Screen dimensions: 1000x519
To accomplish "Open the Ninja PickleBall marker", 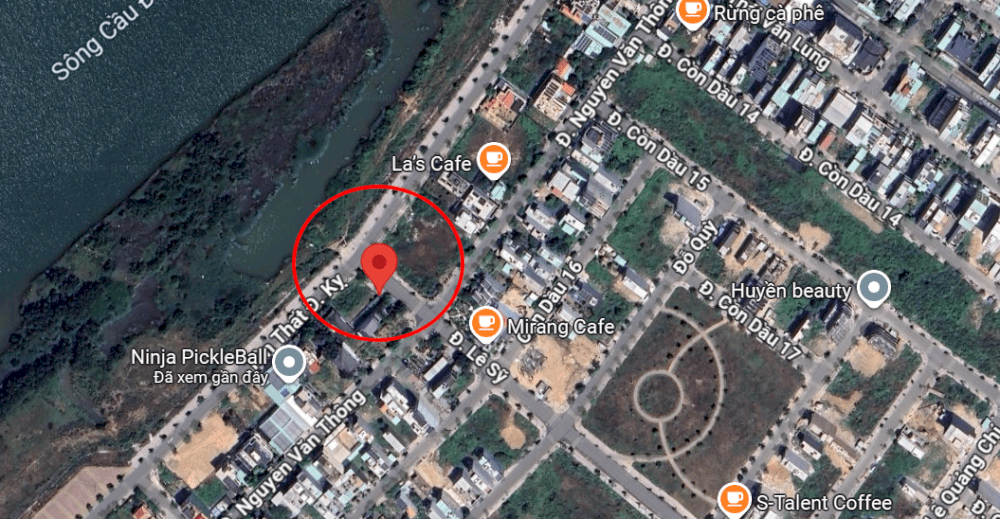I will [x=290, y=362].
